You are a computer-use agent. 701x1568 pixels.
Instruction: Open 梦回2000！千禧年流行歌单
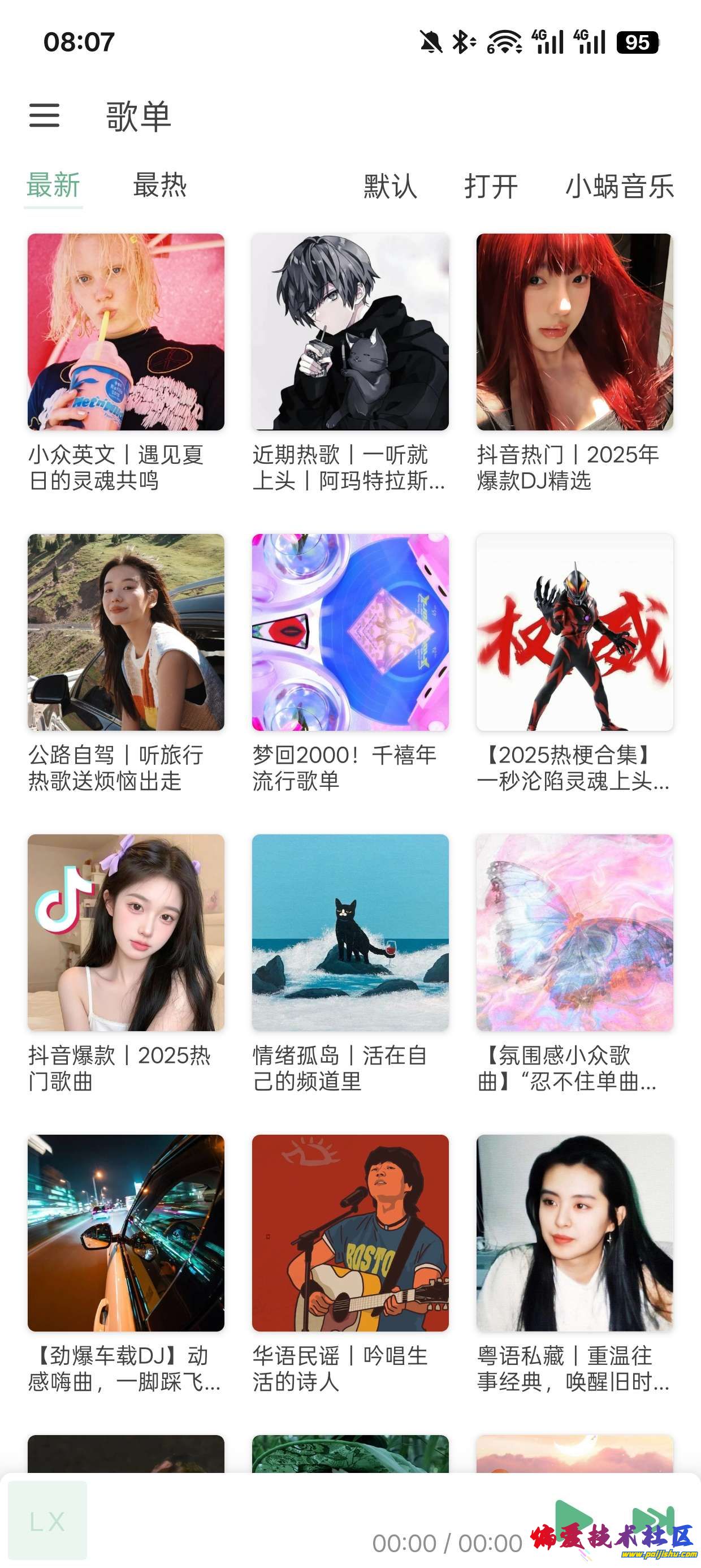350,632
